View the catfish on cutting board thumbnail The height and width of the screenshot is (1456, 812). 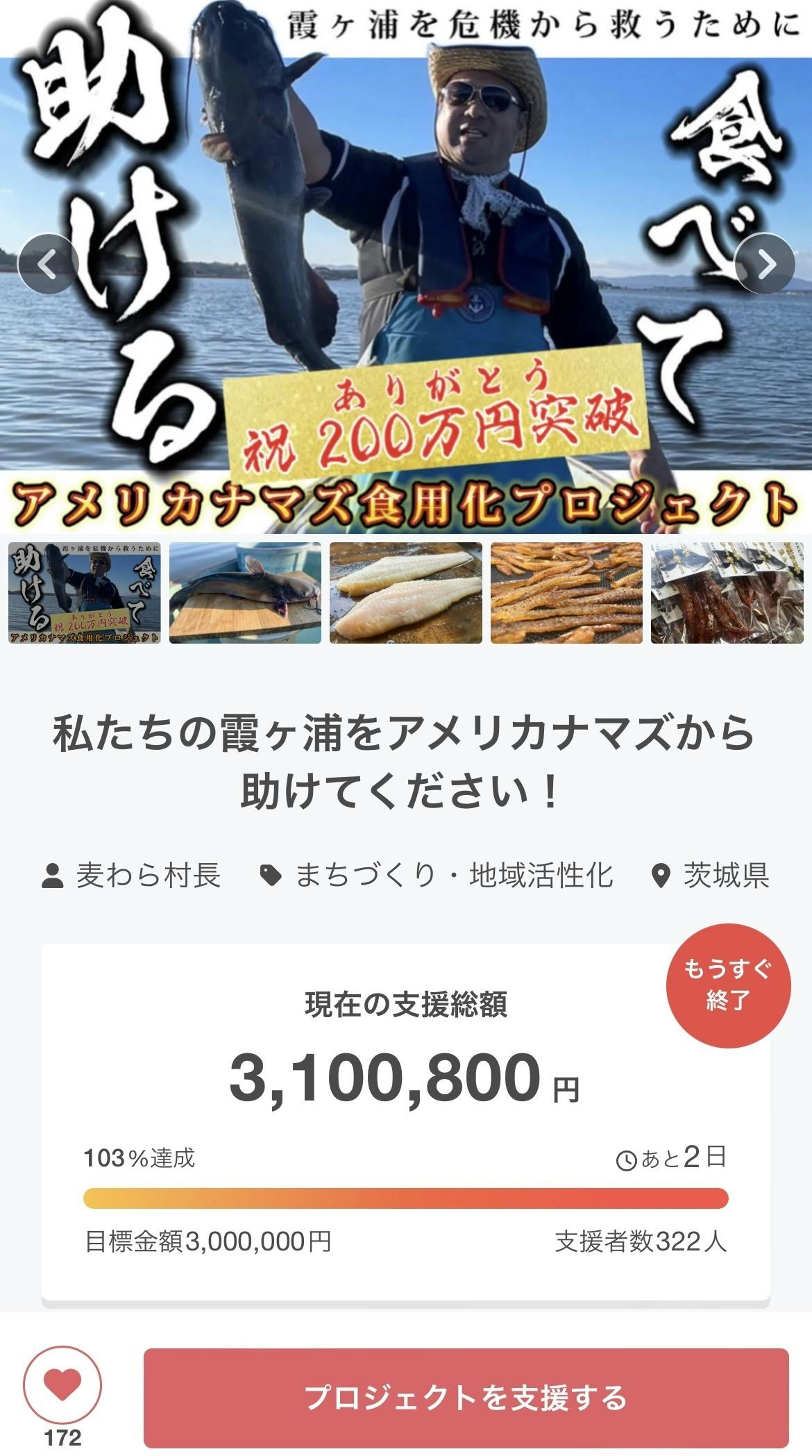tap(245, 593)
